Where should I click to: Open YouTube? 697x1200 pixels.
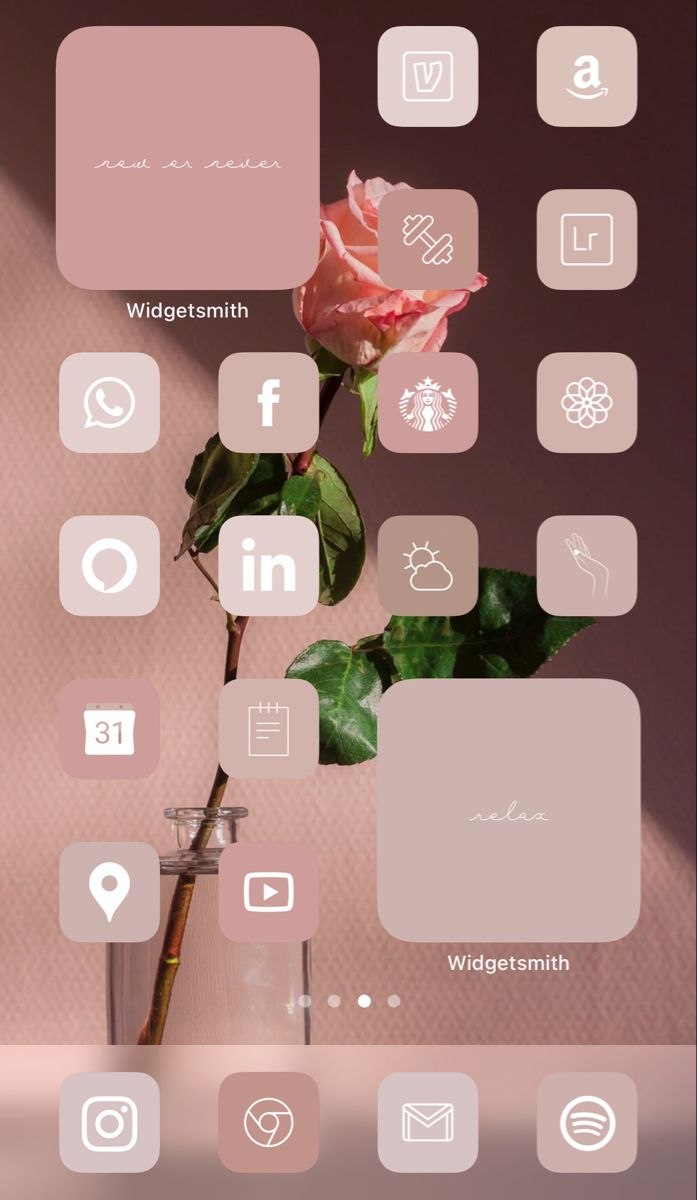(268, 891)
